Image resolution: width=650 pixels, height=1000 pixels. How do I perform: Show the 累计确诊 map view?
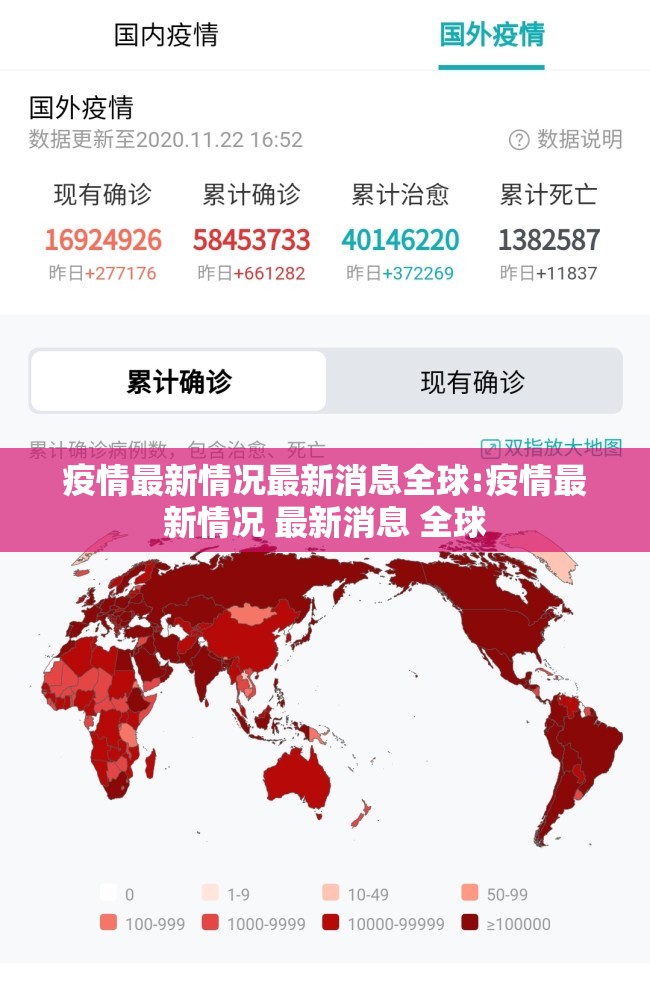[179, 381]
